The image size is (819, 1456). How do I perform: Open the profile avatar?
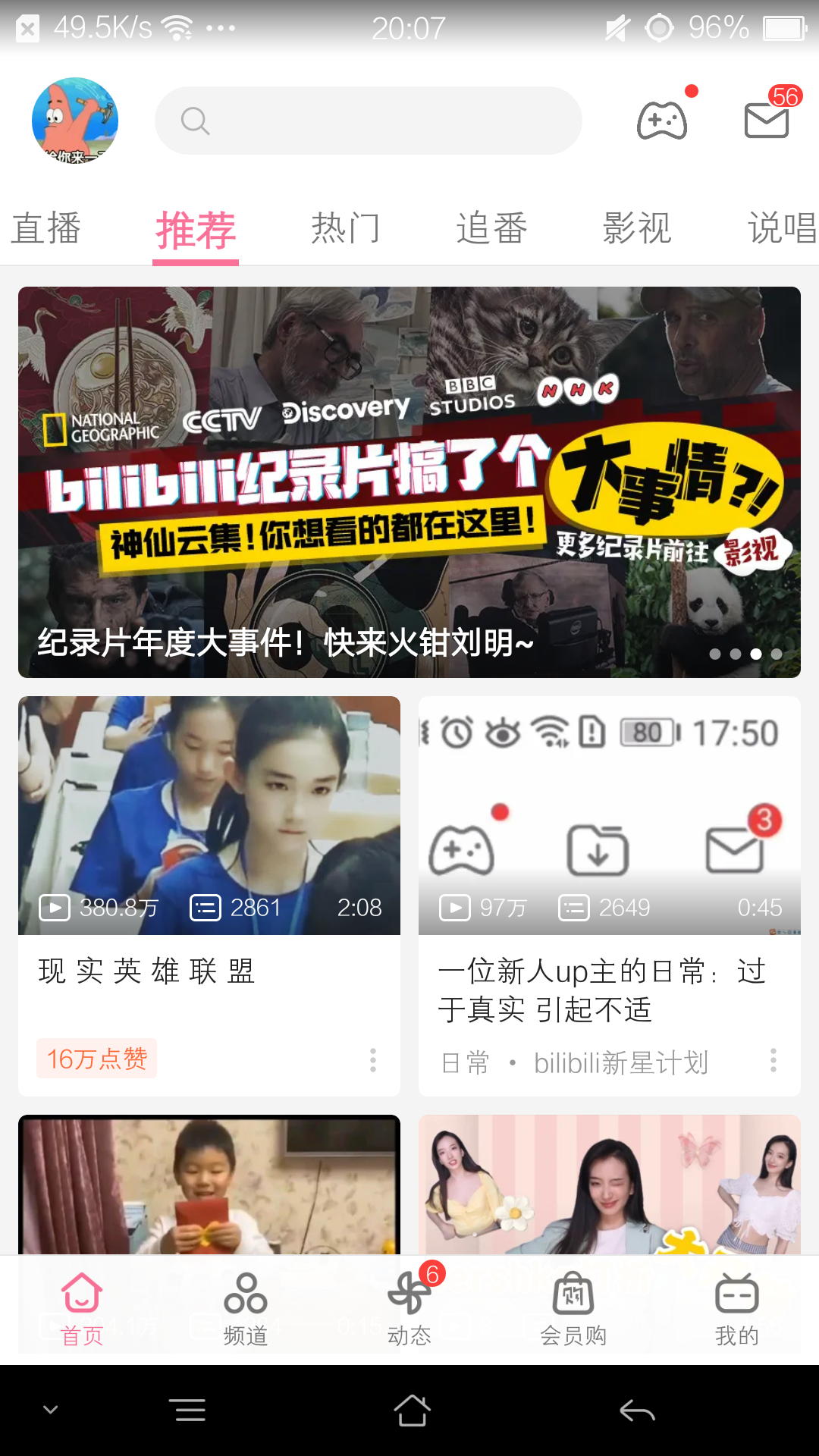74,121
